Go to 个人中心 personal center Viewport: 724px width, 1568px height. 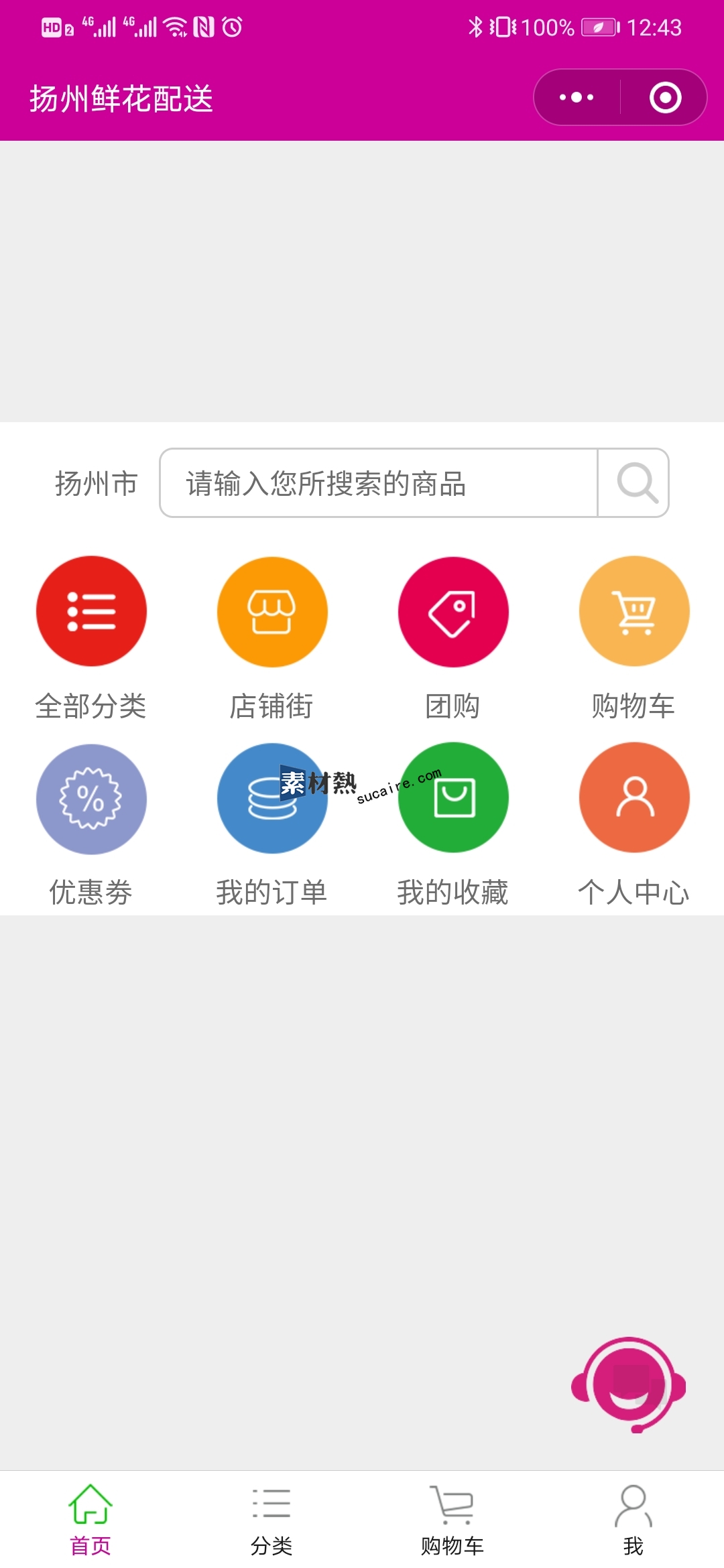click(634, 826)
